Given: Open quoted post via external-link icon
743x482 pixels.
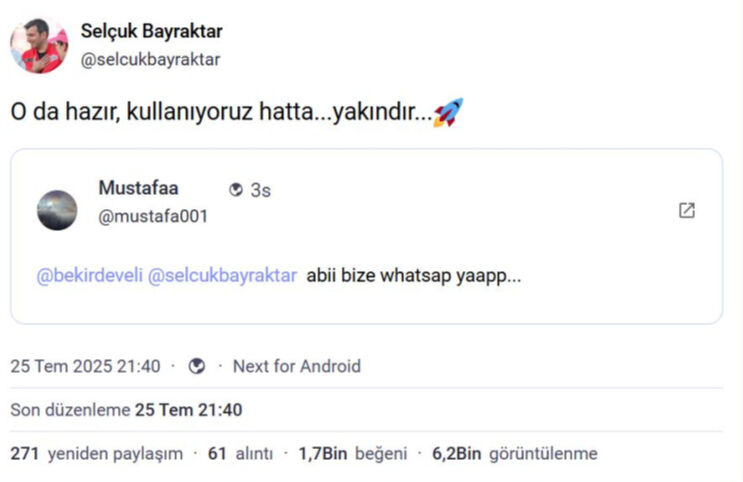Looking at the screenshot, I should 687,210.
